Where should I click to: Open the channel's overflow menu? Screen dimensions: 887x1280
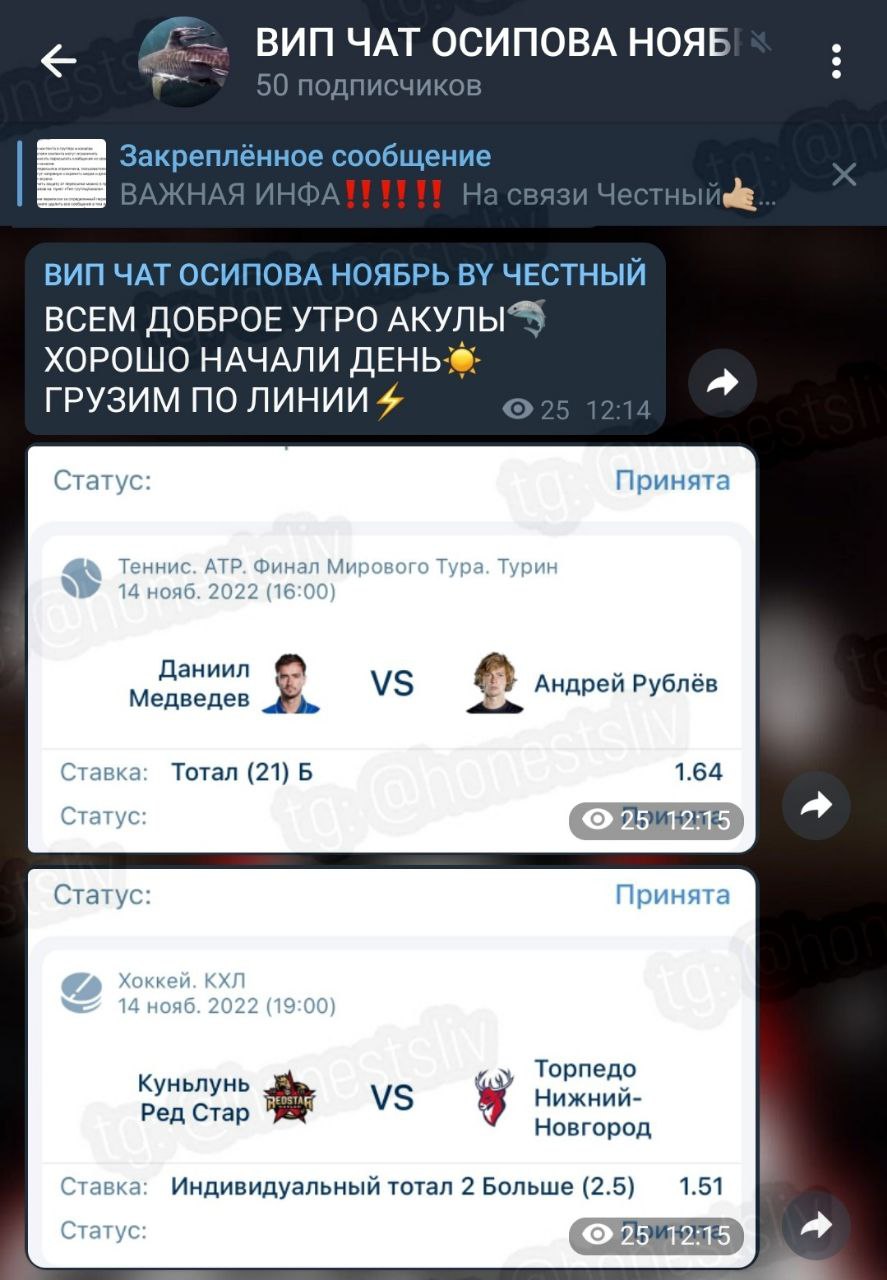(x=836, y=62)
